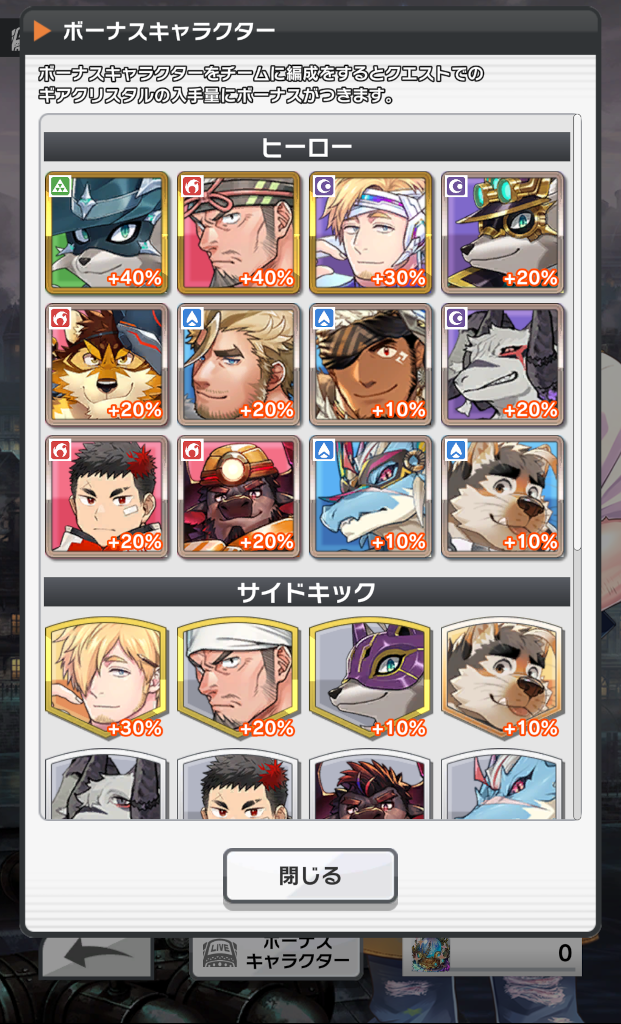Select the raccoon hero with +40% bonus

pos(106,232)
